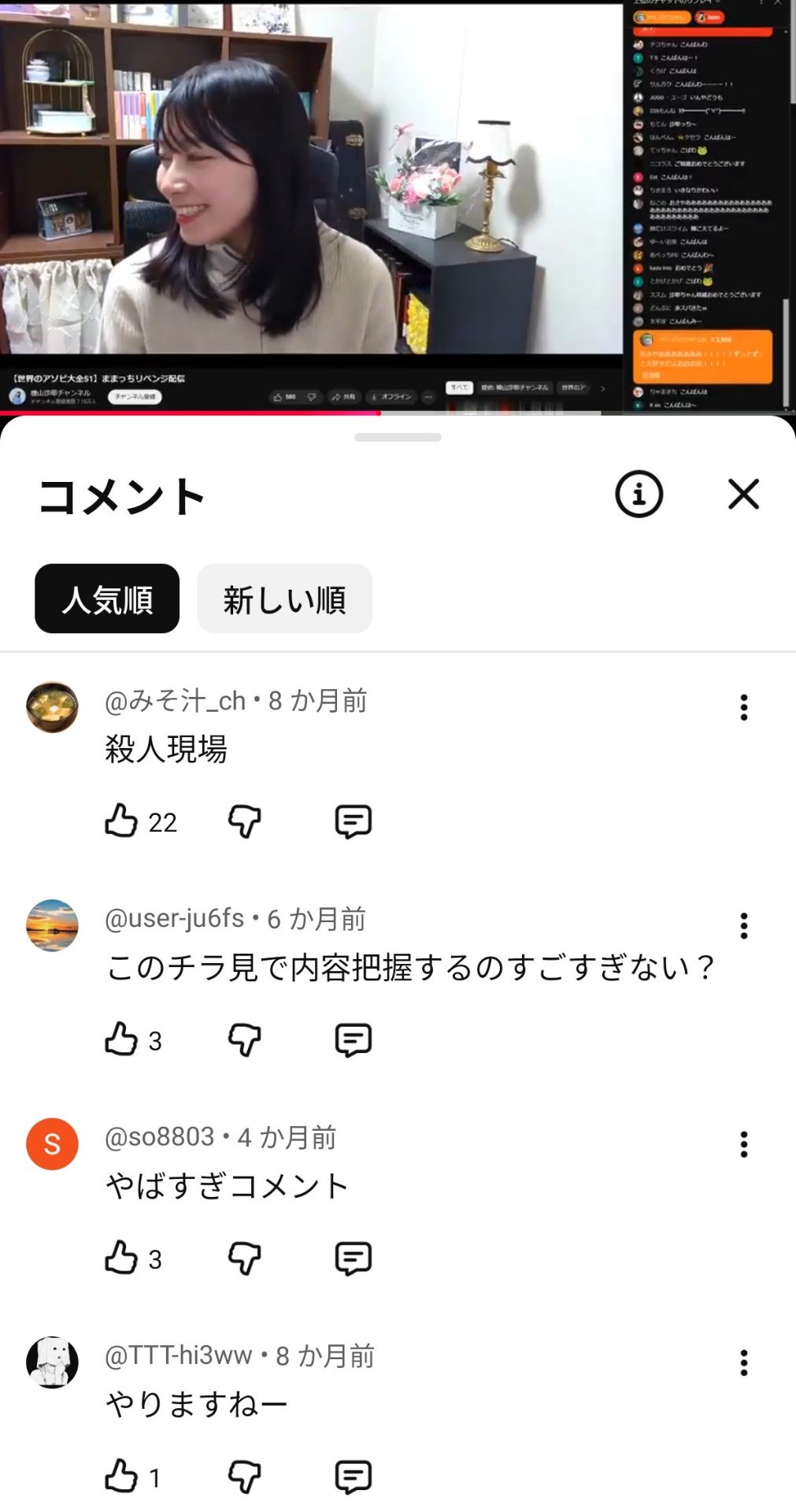Reply to @みそ汁_ch's comment using the comment icon
Viewport: 796px width, 1512px height.
(353, 821)
